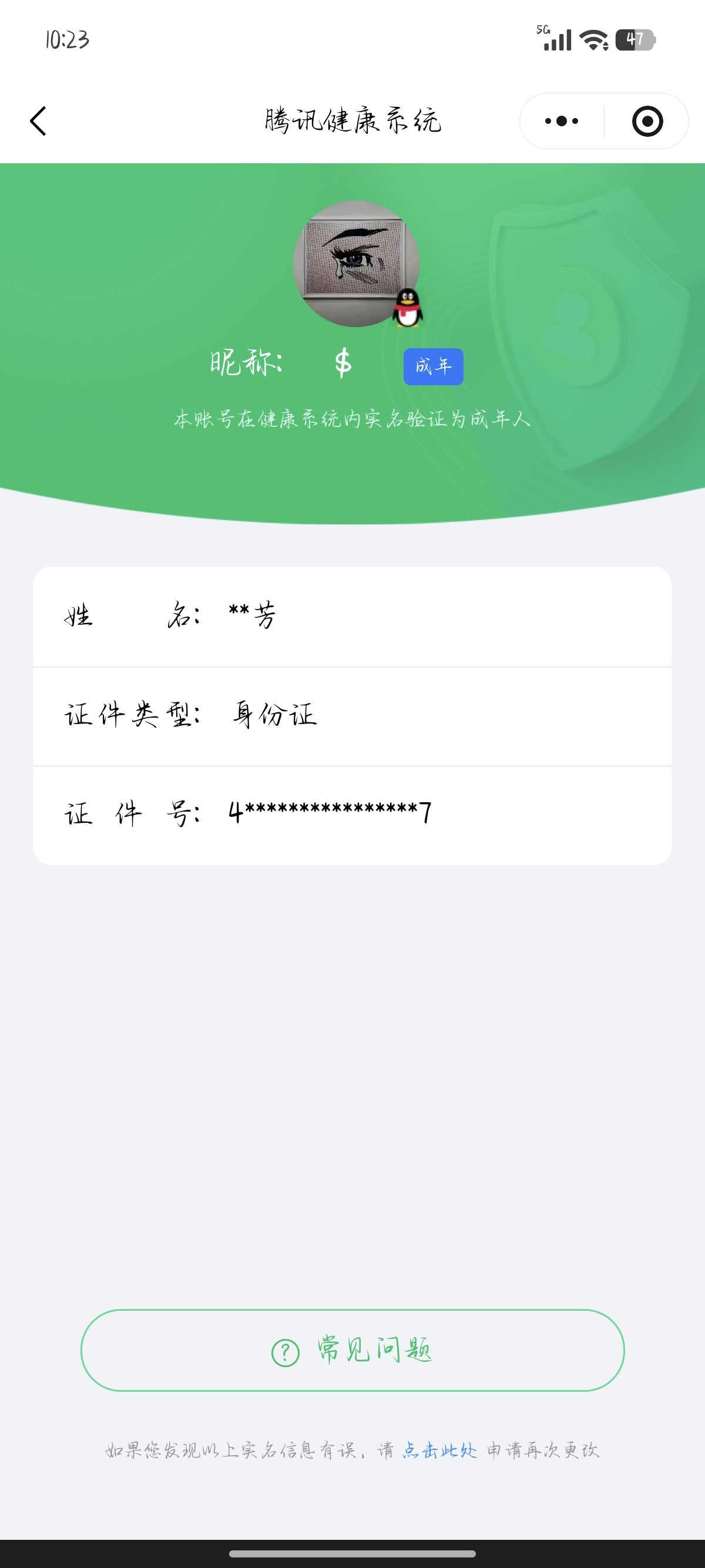Tap the 腾讯健康系统 title text
Image resolution: width=705 pixels, height=1568 pixels.
pos(352,120)
